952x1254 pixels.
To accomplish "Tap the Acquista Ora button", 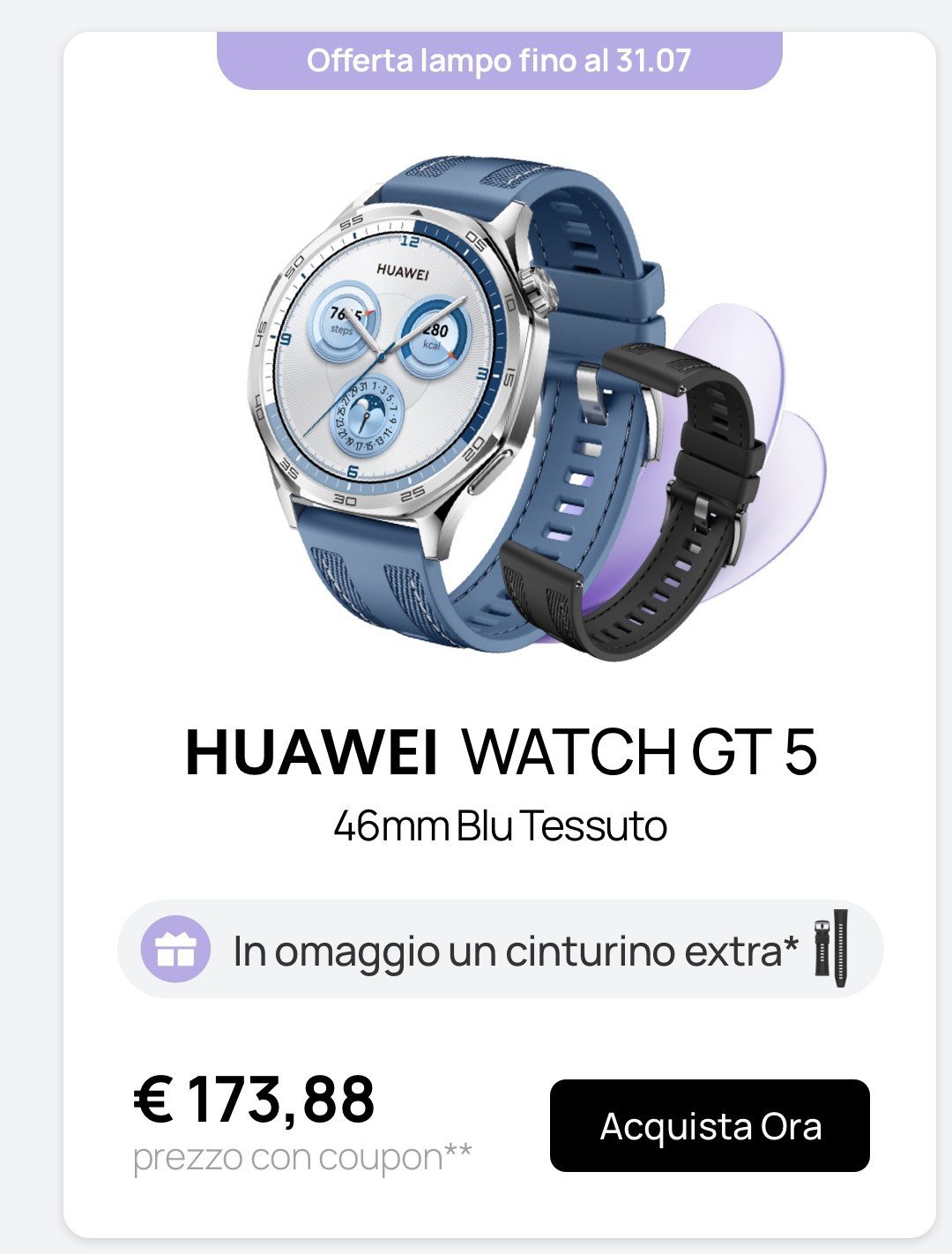I will pos(710,1126).
